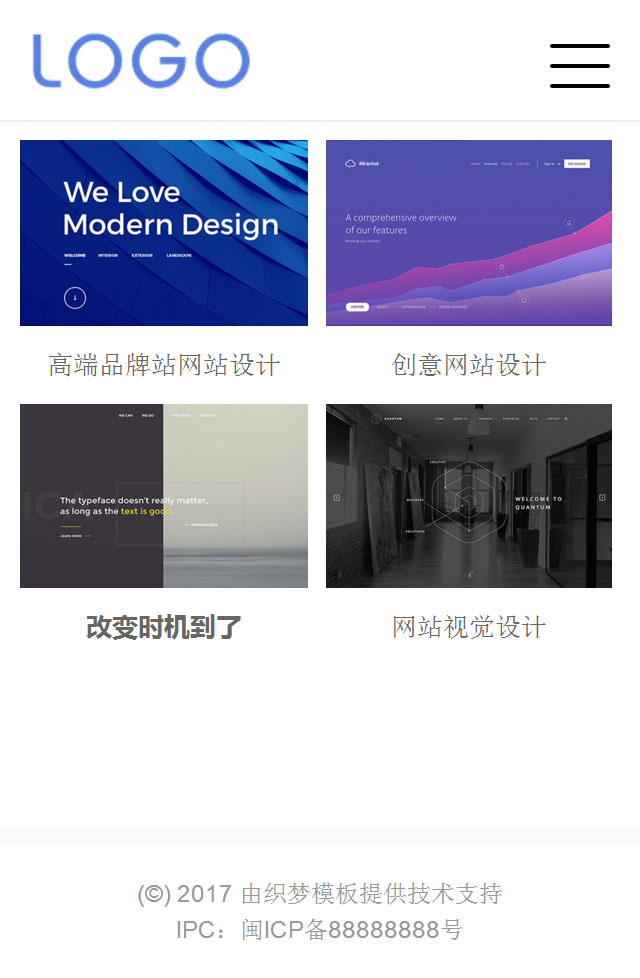Open the 织梦模板 footer link

(x=318, y=893)
